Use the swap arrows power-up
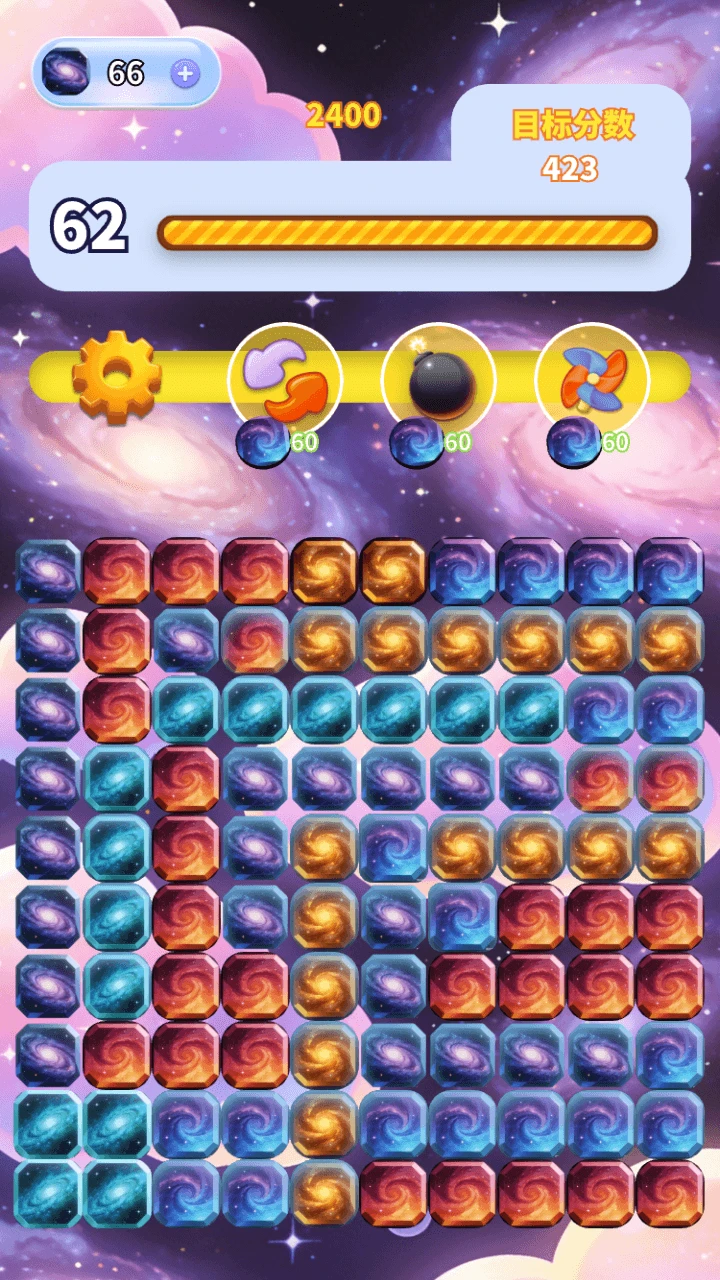The width and height of the screenshot is (720, 1280). [285, 380]
